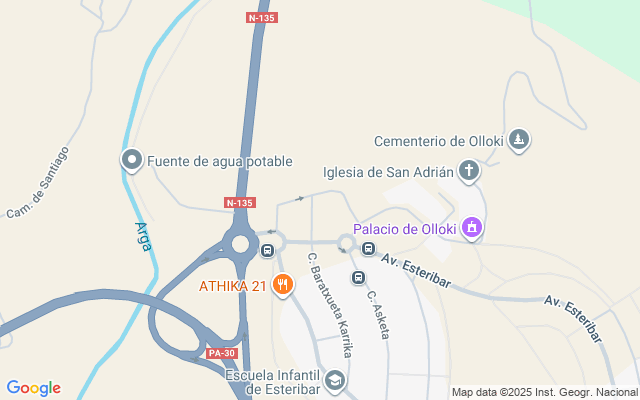The width and height of the screenshot is (640, 400).
Task: Open the Palacio de Olloki pin
Action: (472, 229)
